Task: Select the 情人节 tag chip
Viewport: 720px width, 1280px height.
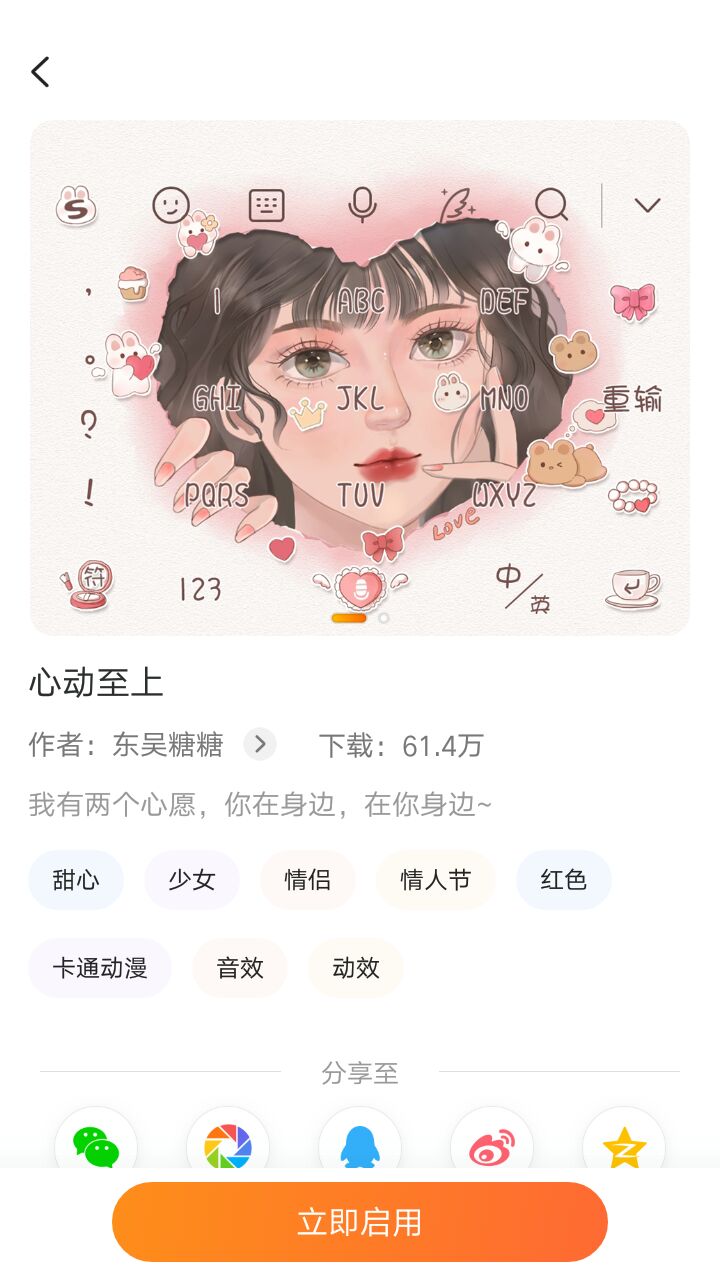Action: click(436, 880)
